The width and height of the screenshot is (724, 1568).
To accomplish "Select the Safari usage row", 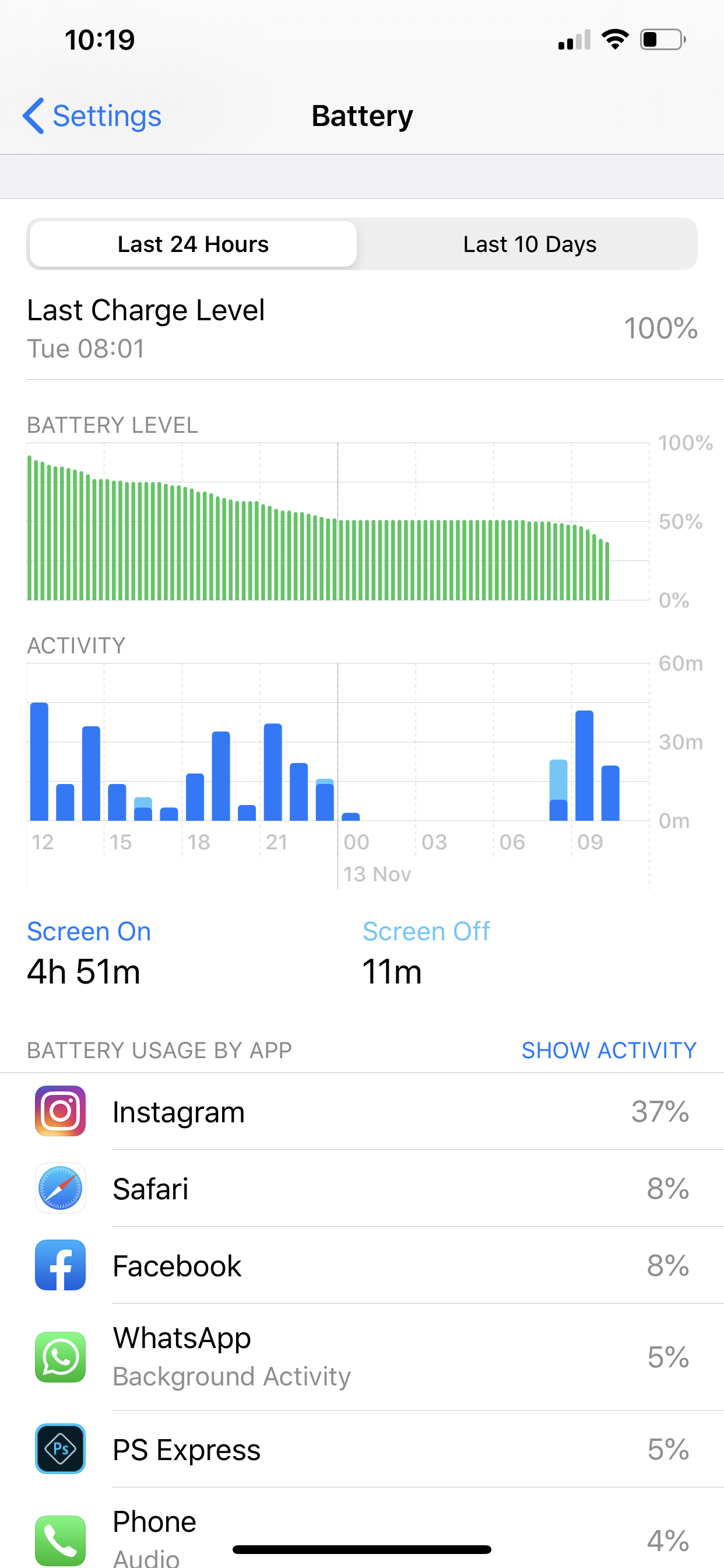I will coord(362,1188).
